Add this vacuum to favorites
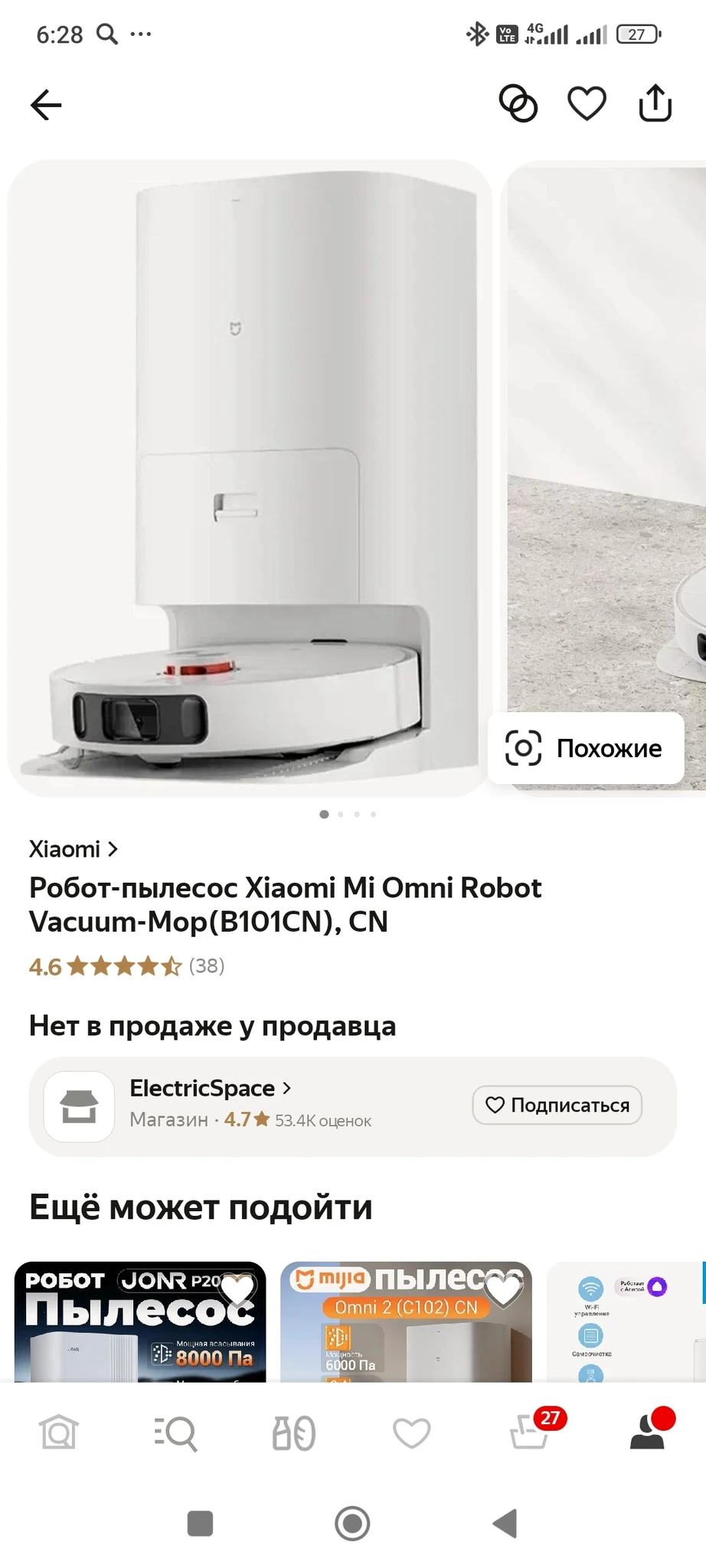This screenshot has height=1568, width=706. pyautogui.click(x=587, y=103)
